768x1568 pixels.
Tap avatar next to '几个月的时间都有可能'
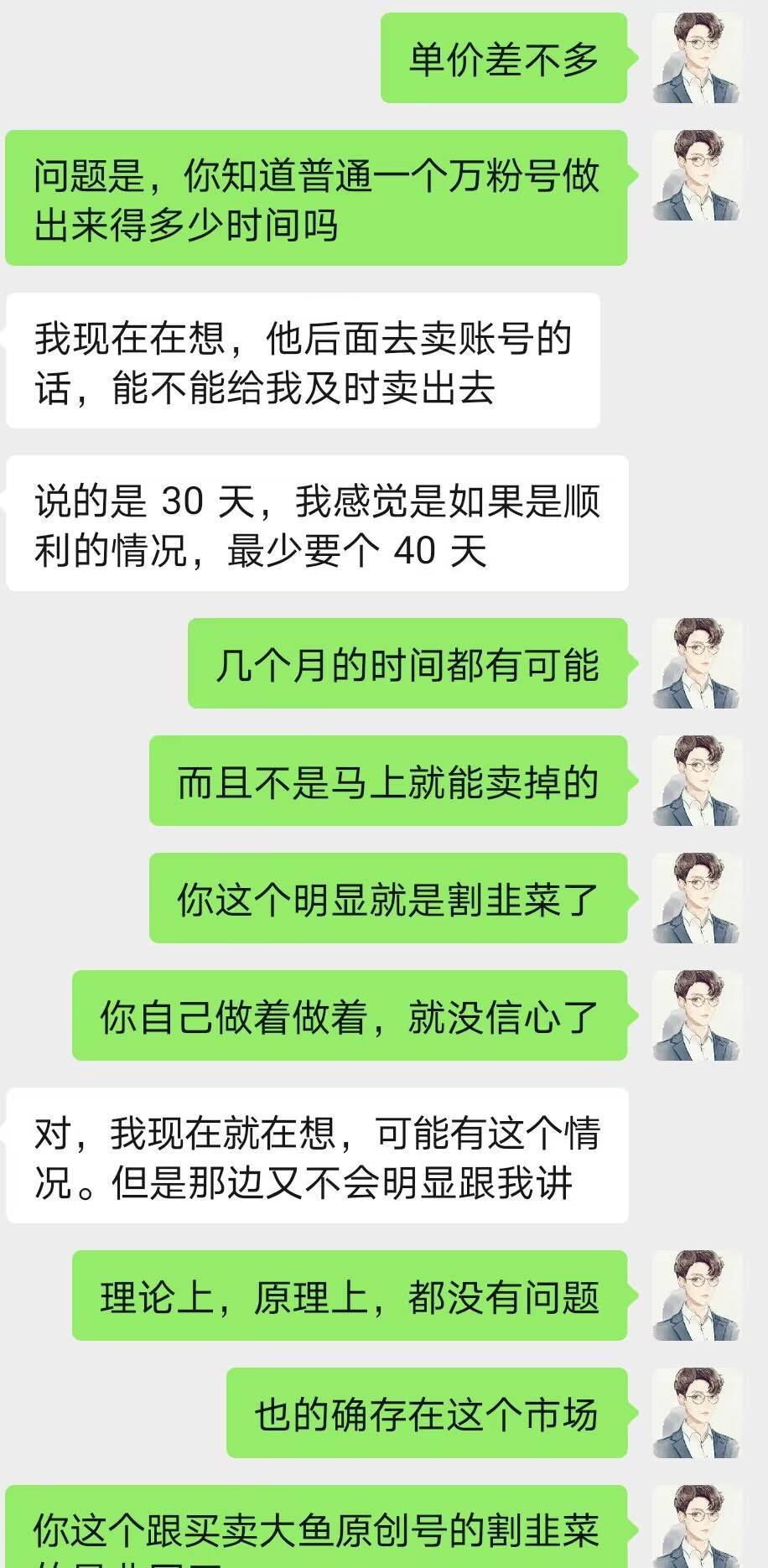pyautogui.click(x=697, y=663)
